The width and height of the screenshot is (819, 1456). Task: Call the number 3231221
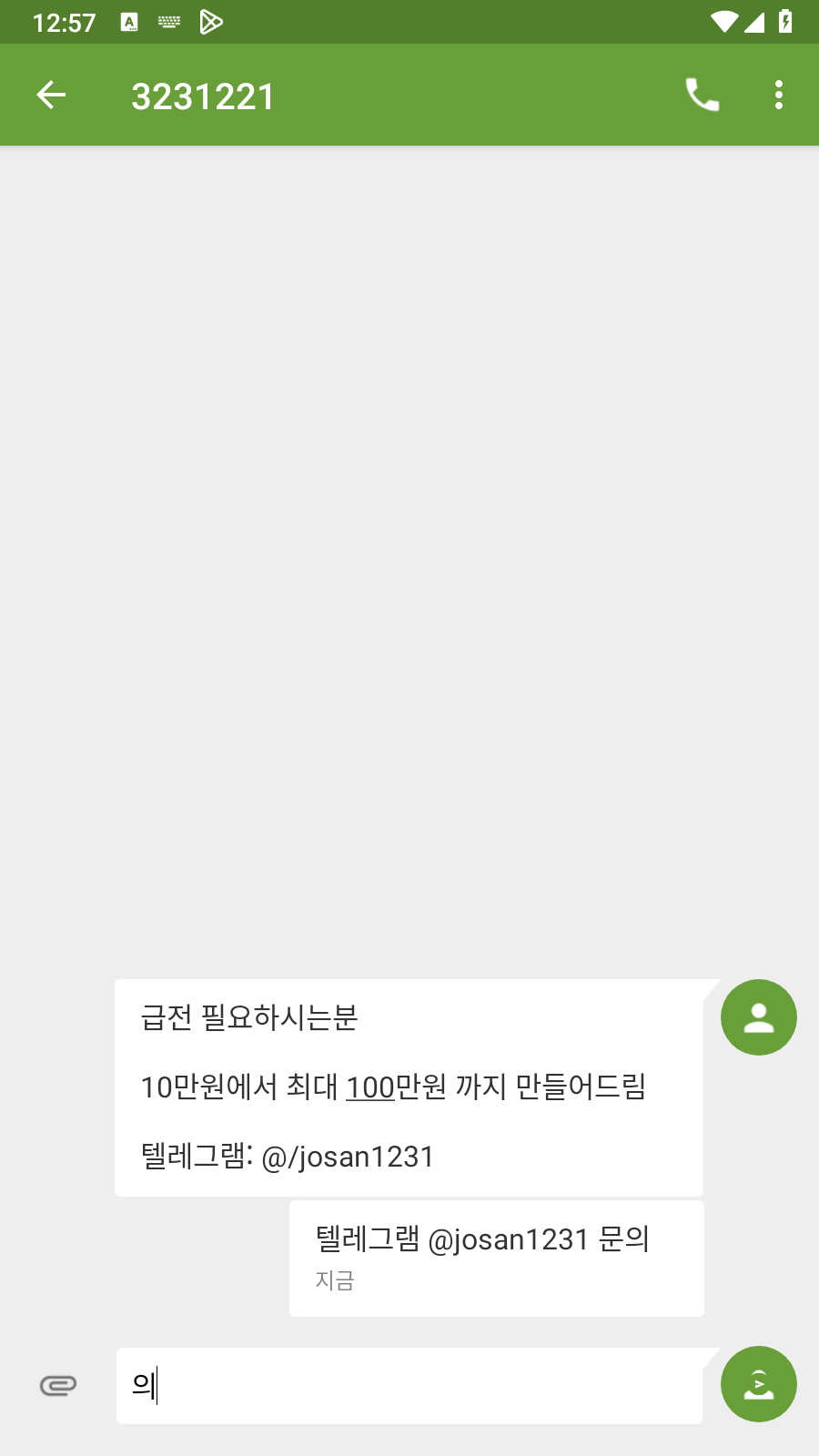click(x=702, y=95)
